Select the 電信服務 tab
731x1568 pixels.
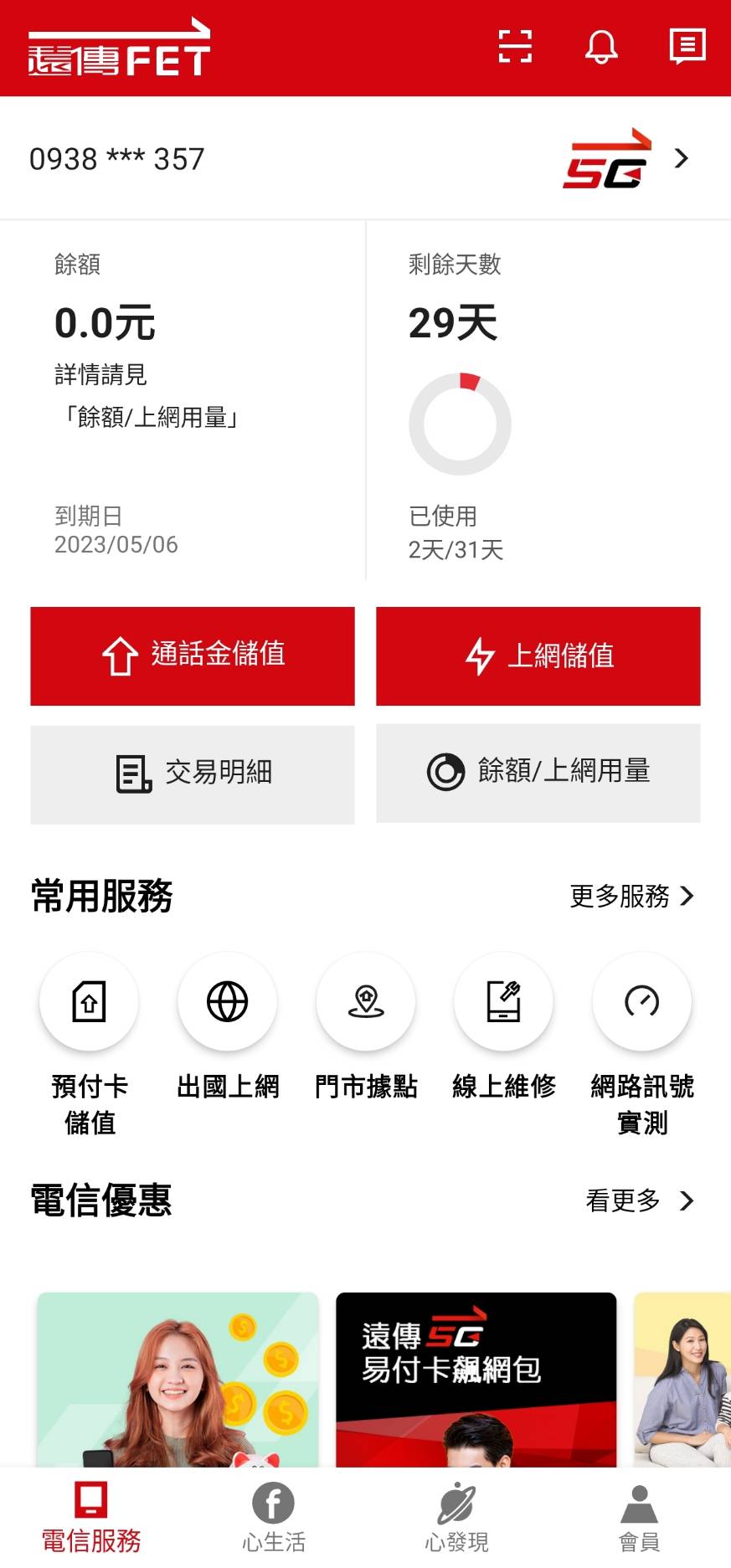[91, 1517]
